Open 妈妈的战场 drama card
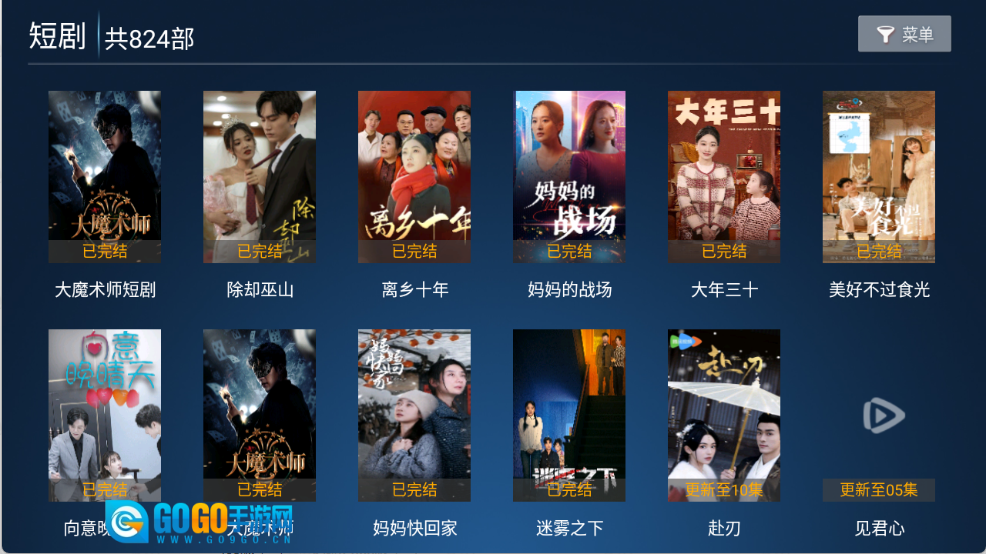Screen dimensions: 986x554 coord(569,177)
